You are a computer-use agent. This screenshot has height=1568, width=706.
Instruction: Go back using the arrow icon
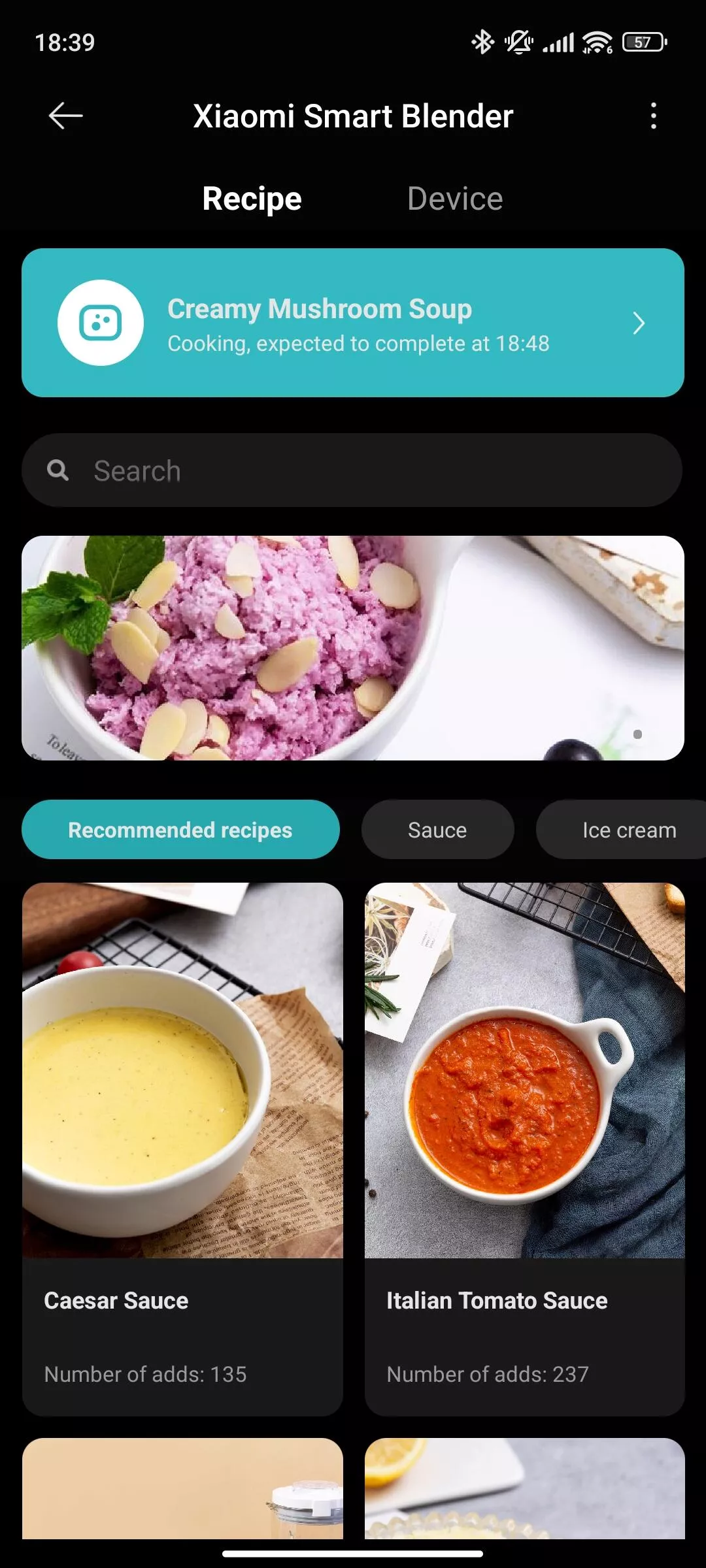coord(65,116)
